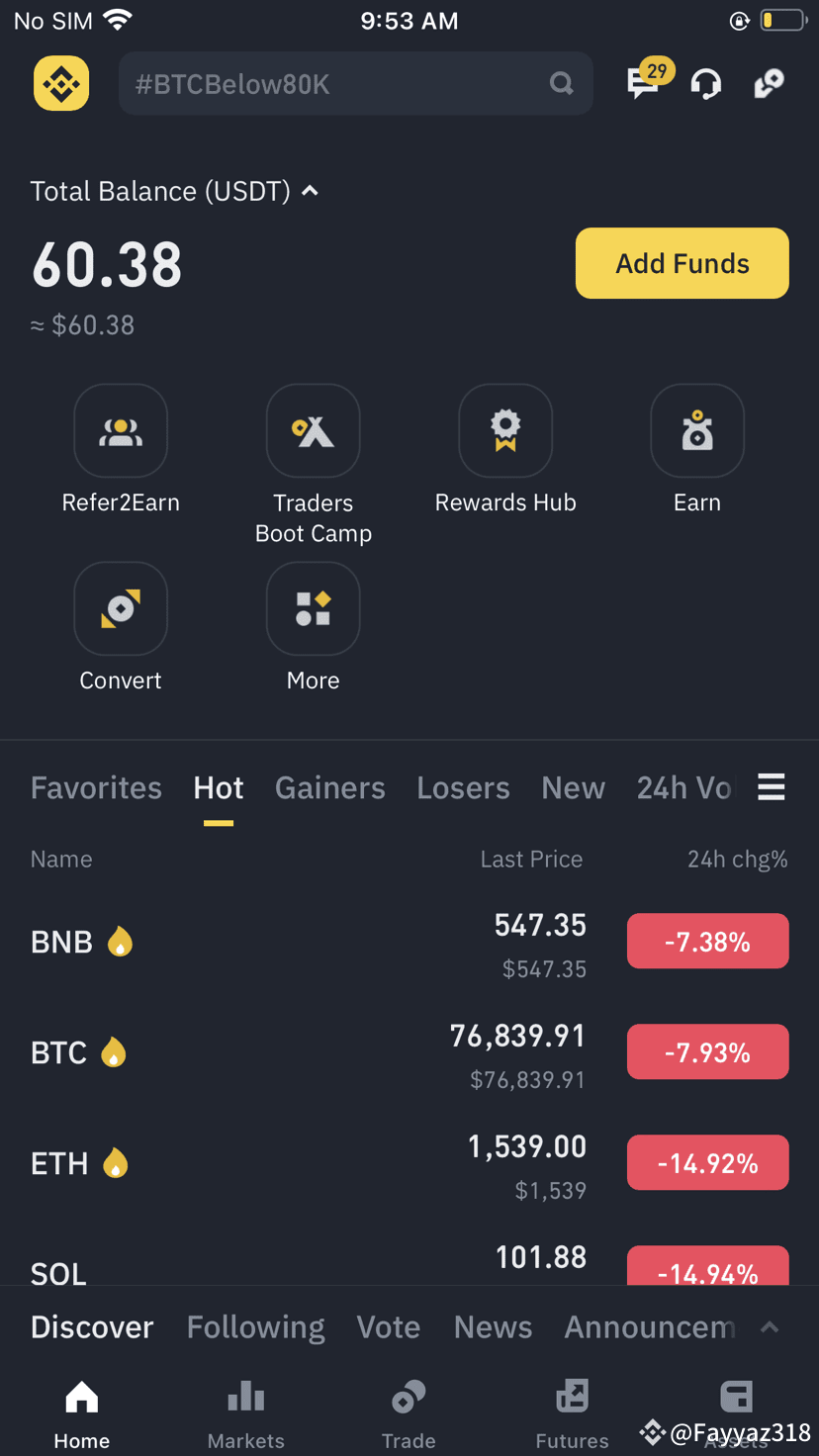Screen dimensions: 819x1456
Task: Open the Binance logo home icon
Action: [x=60, y=83]
